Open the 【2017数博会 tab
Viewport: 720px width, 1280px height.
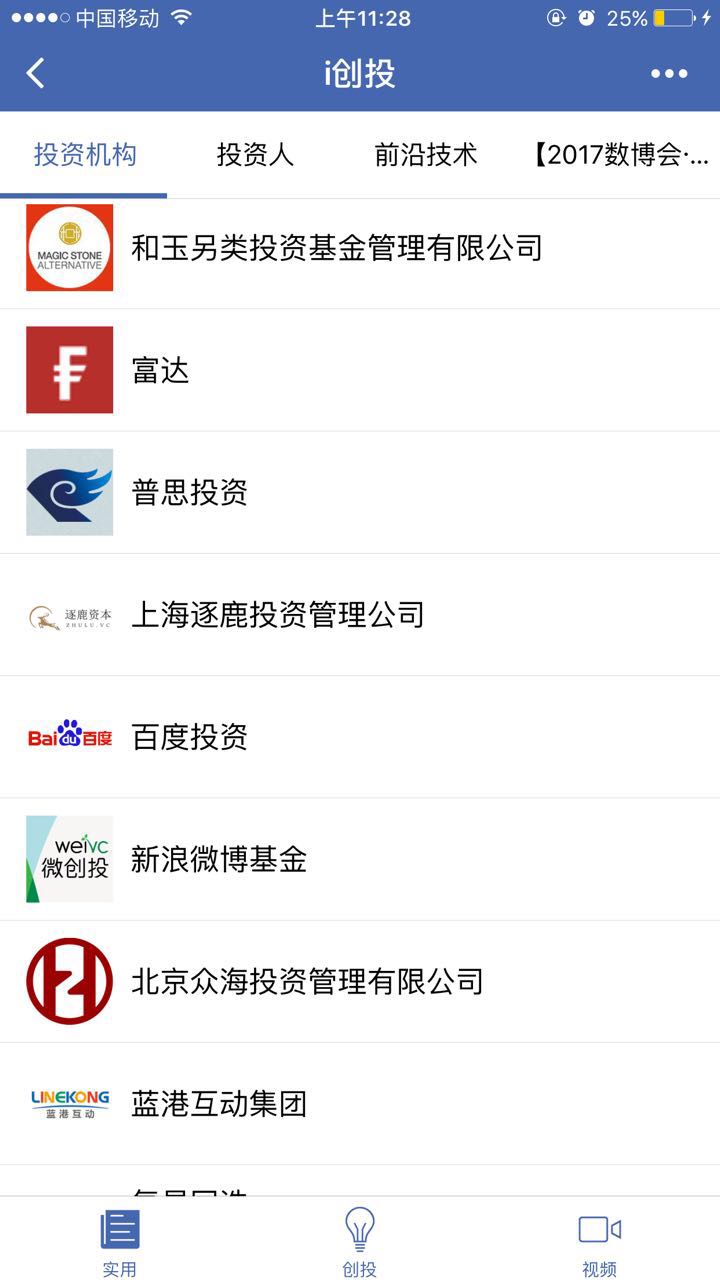tap(621, 155)
